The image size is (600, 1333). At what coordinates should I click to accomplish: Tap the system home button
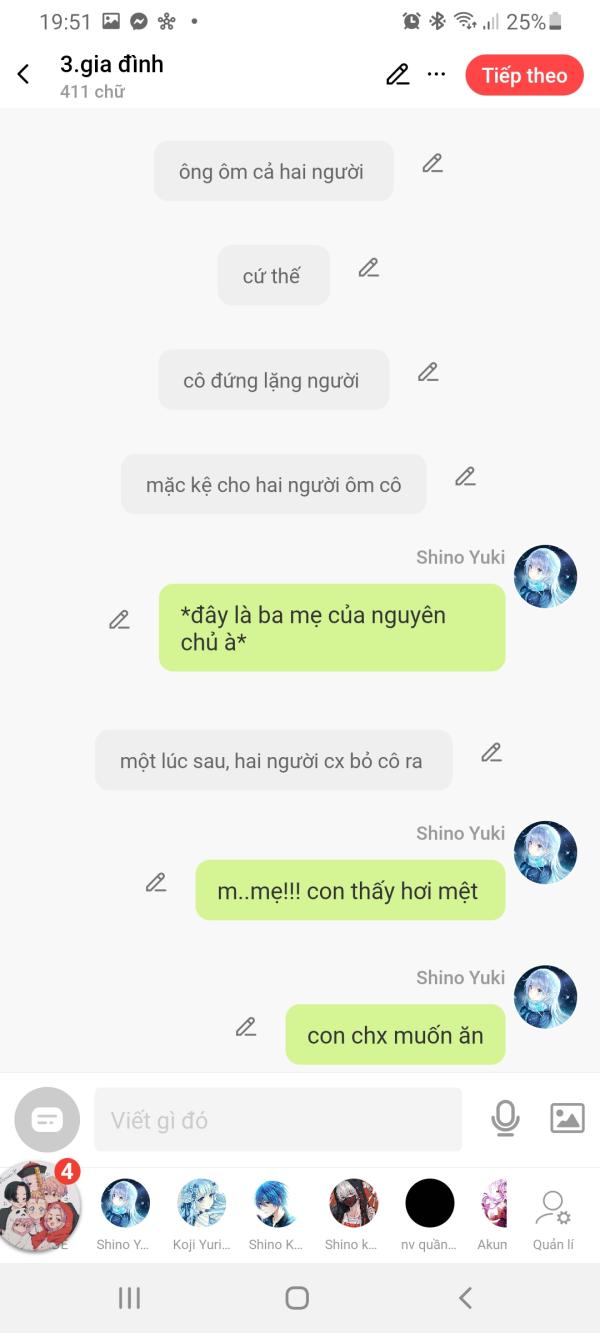(297, 1298)
